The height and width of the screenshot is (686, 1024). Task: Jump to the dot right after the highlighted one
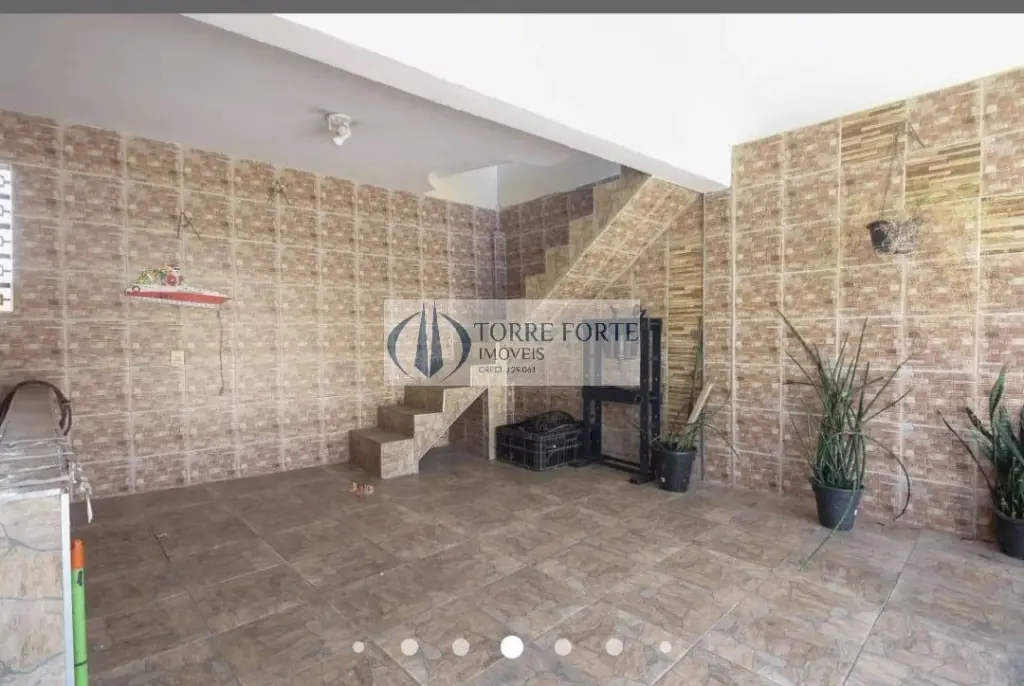[x=563, y=647]
